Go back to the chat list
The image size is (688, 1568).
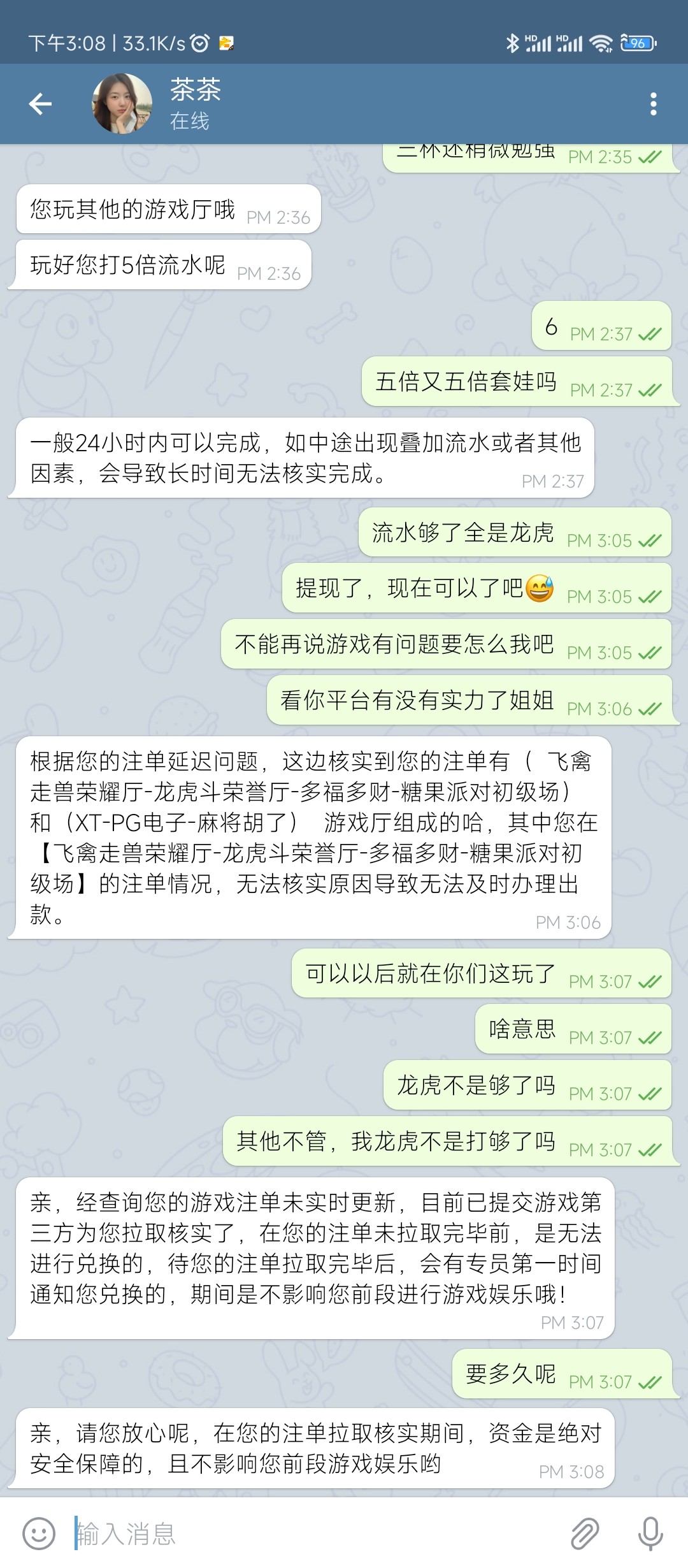click(x=40, y=104)
